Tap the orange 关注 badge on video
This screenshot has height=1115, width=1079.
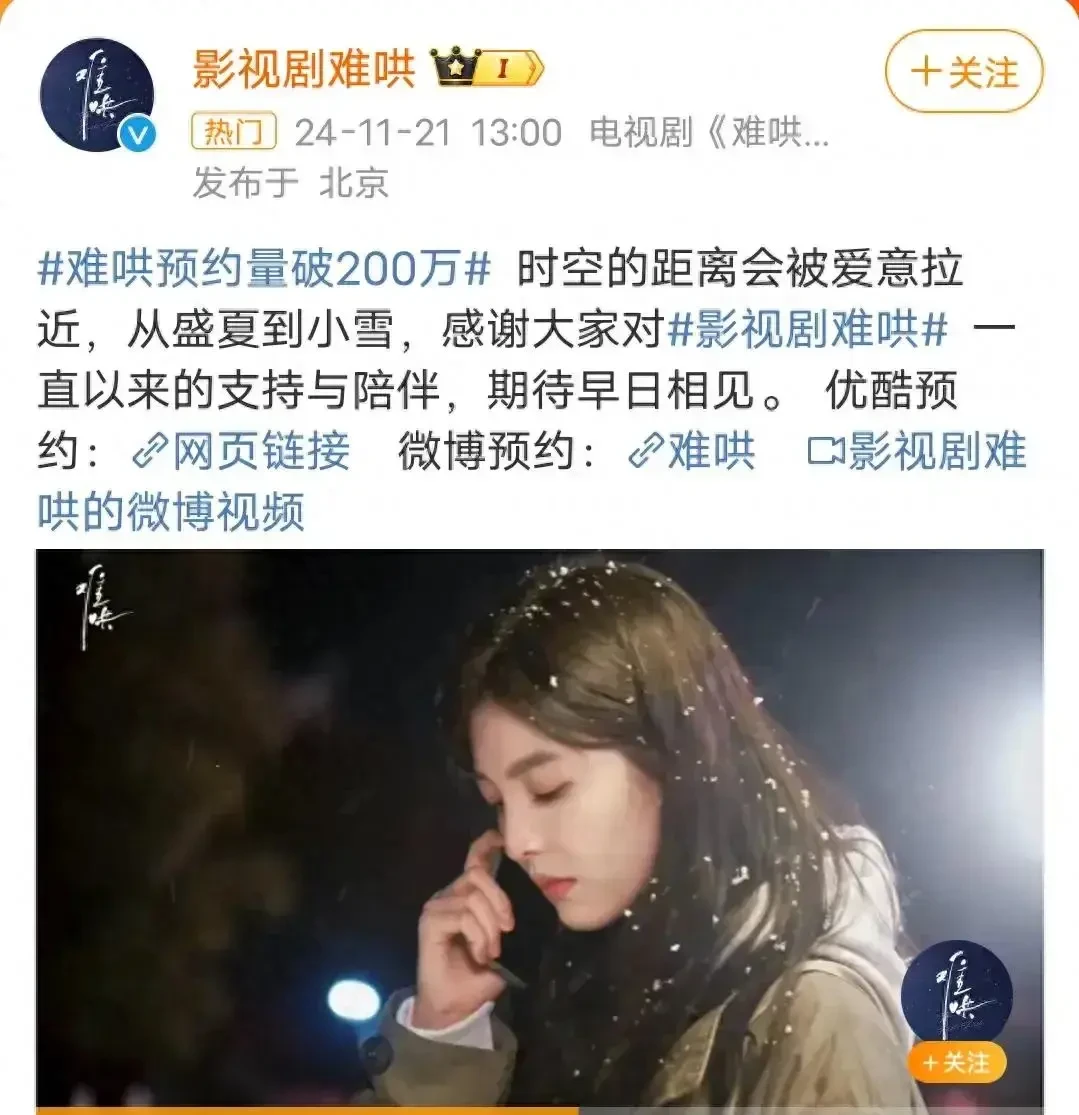954,1061
